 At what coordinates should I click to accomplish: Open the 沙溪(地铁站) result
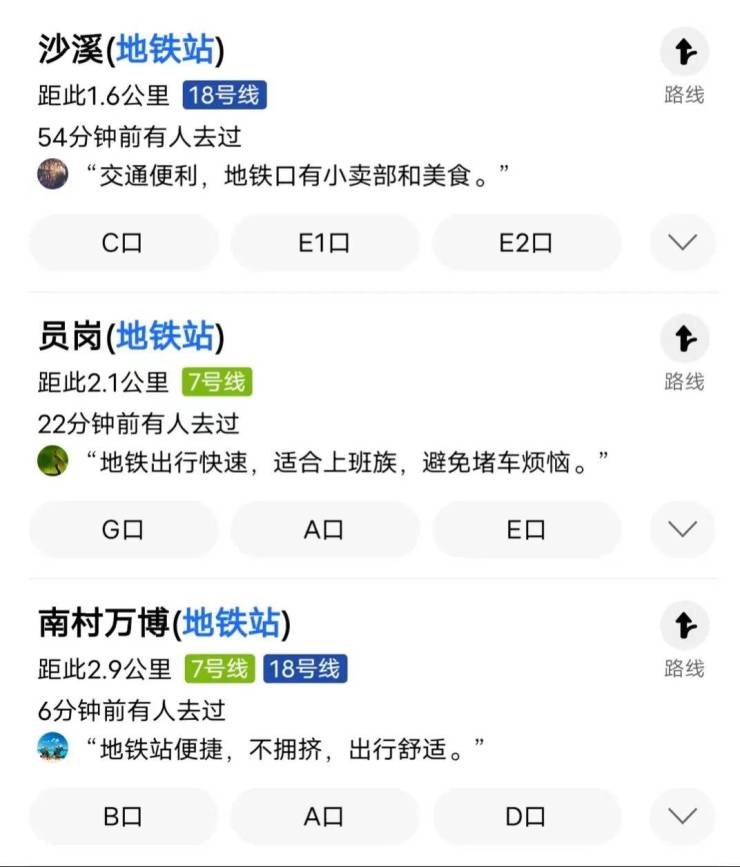(x=131, y=49)
